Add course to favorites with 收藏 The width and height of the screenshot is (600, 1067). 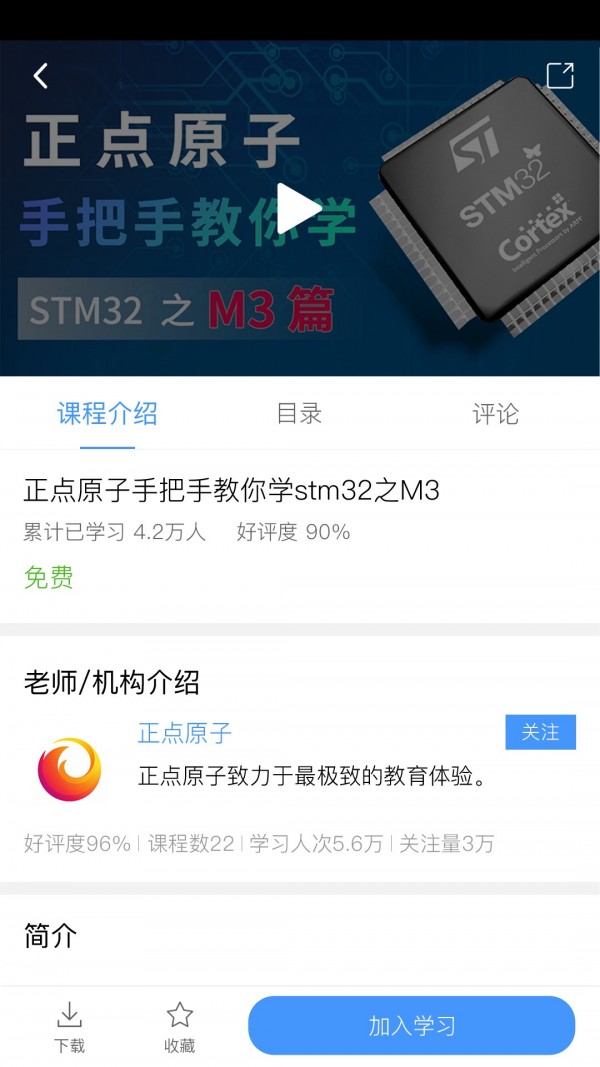pyautogui.click(x=180, y=1028)
